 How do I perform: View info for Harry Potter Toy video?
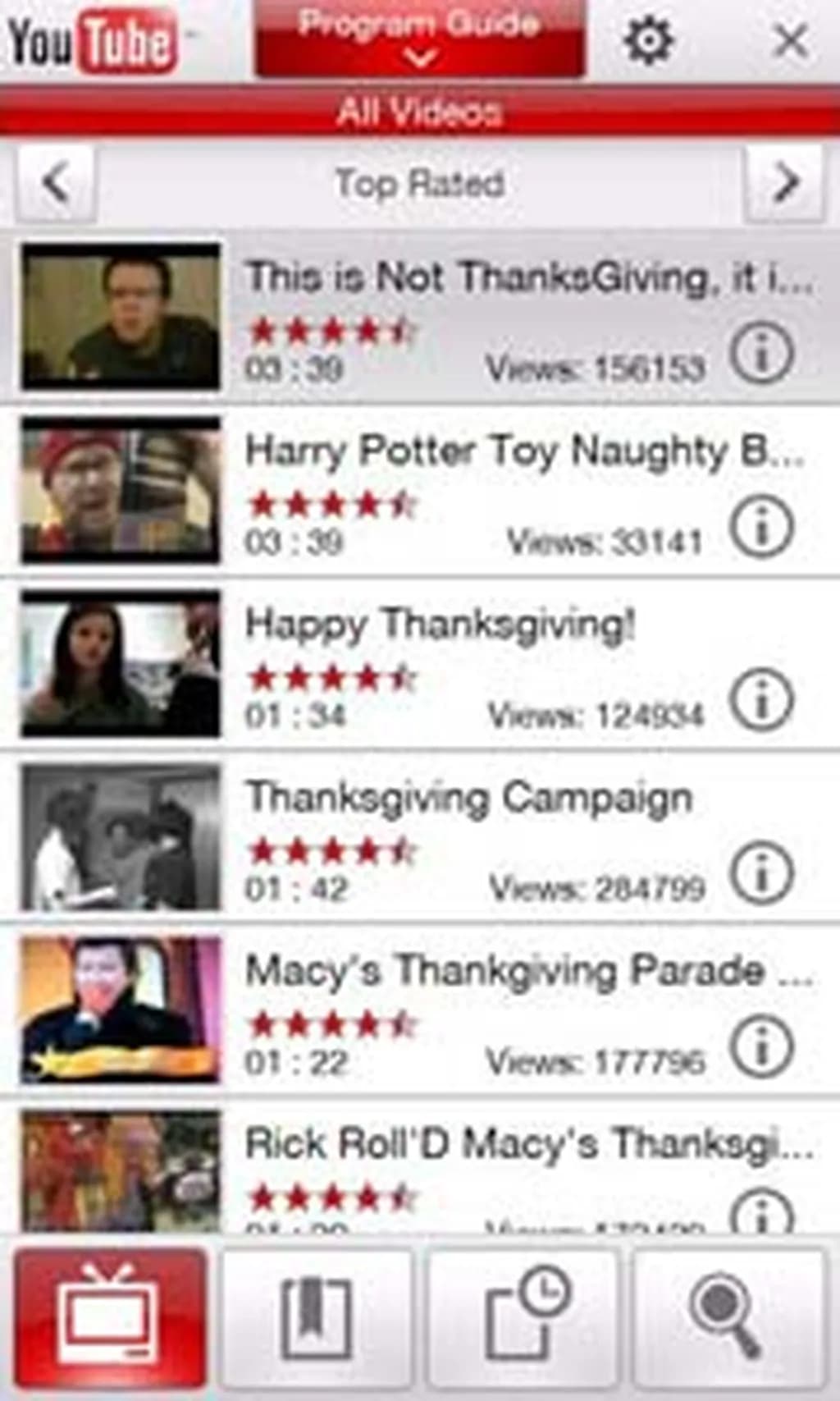(761, 527)
